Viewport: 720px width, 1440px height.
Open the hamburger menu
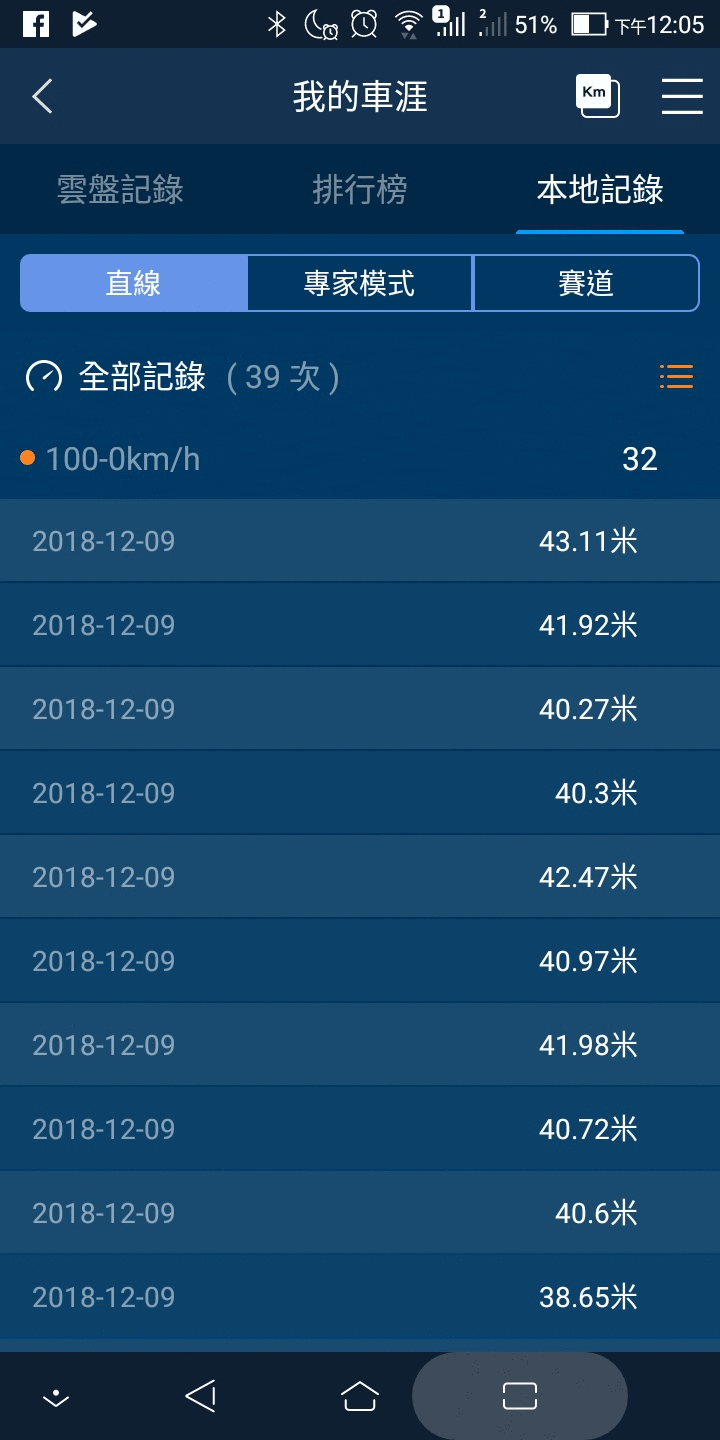(x=682, y=97)
